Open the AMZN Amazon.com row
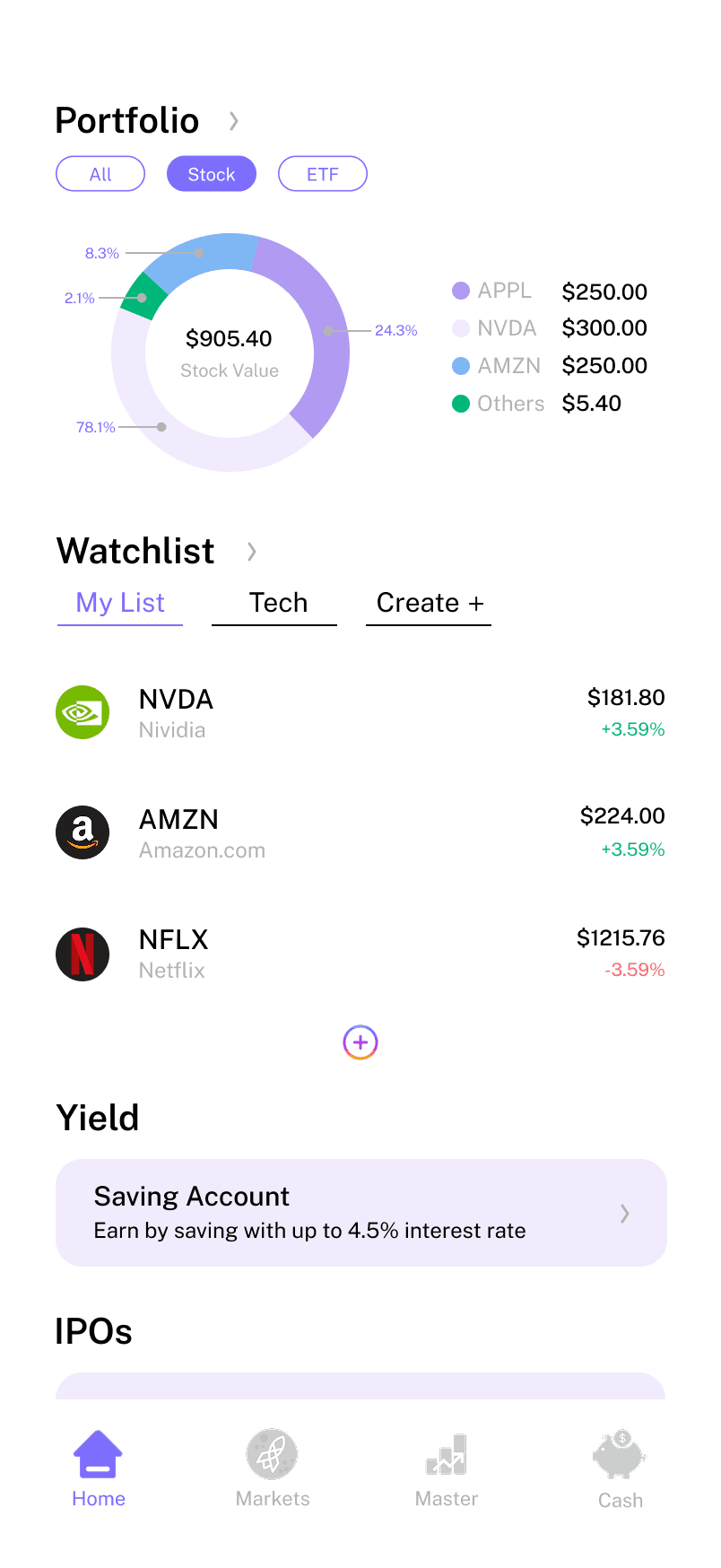The width and height of the screenshot is (721, 1568). coord(359,832)
